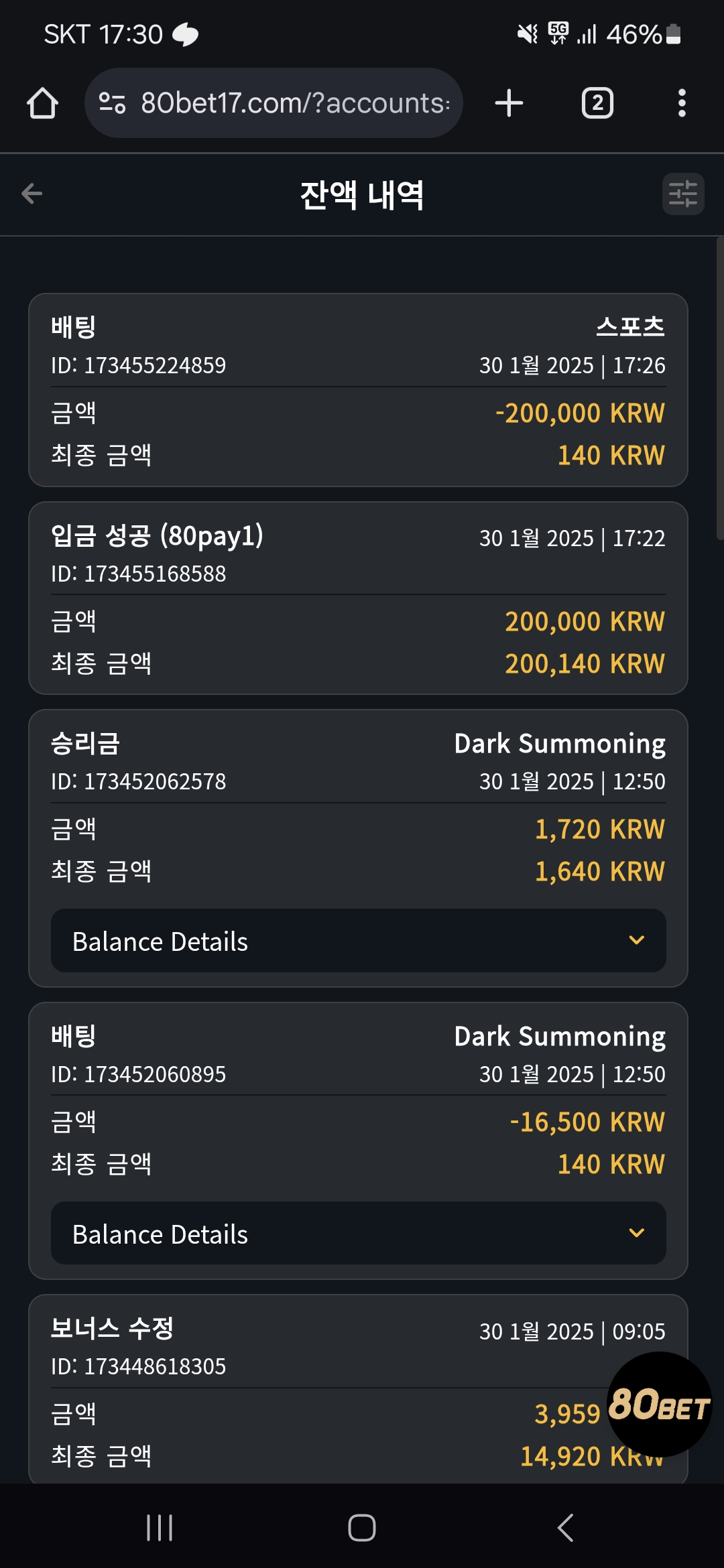The height and width of the screenshot is (1568, 724).
Task: Tap the floating 80BET button
Action: pos(659,1404)
